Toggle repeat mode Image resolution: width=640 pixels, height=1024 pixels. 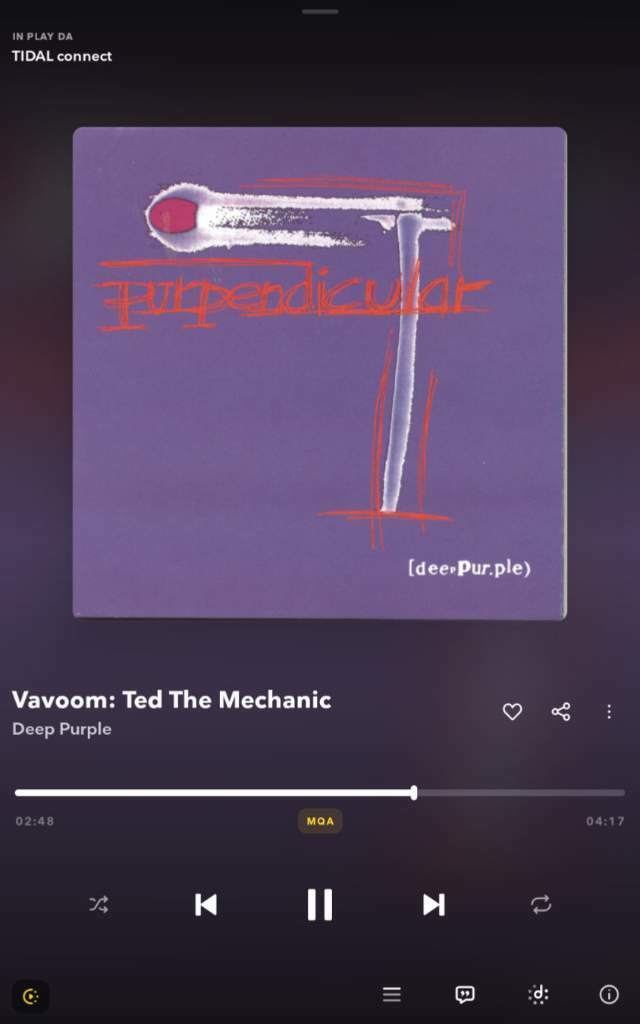(x=541, y=905)
